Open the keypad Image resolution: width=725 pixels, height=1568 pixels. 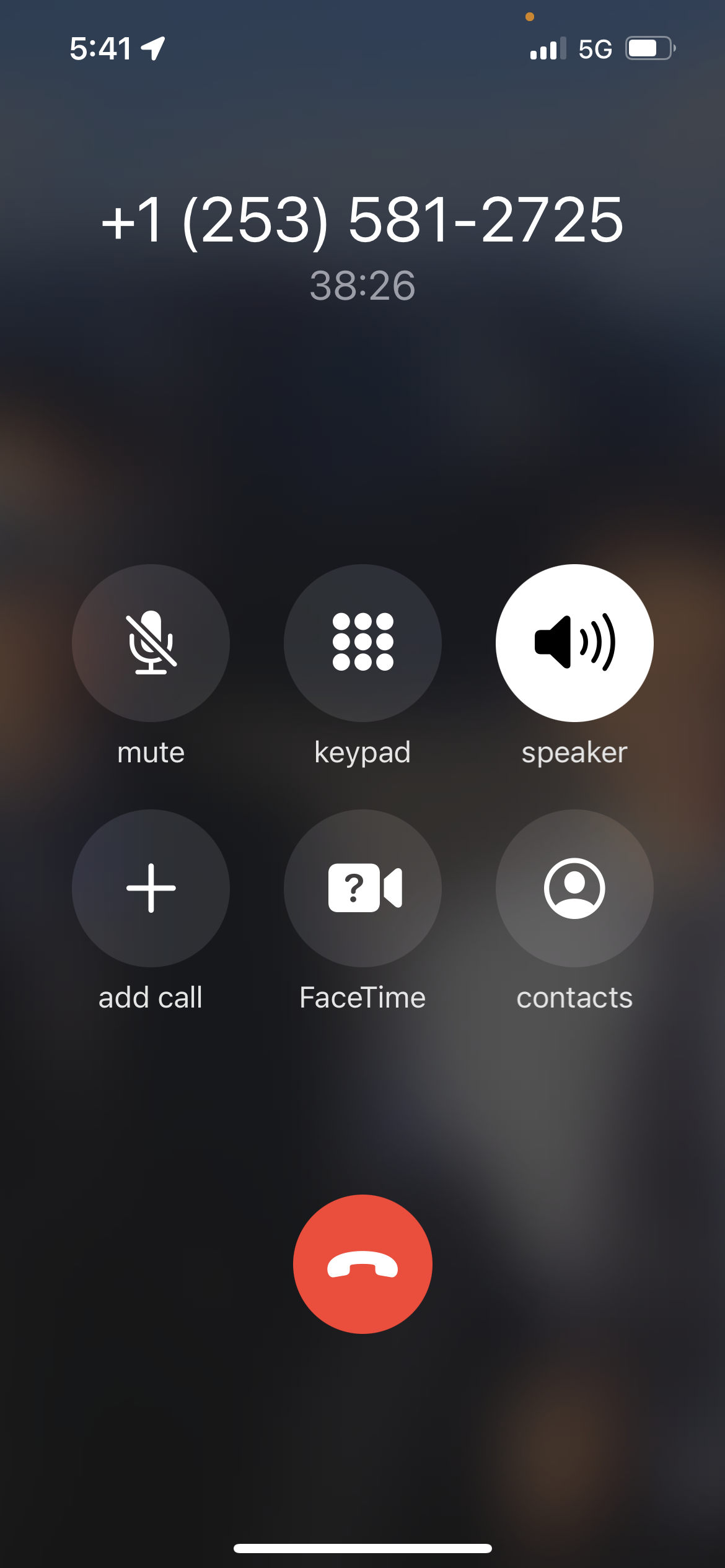click(x=362, y=643)
